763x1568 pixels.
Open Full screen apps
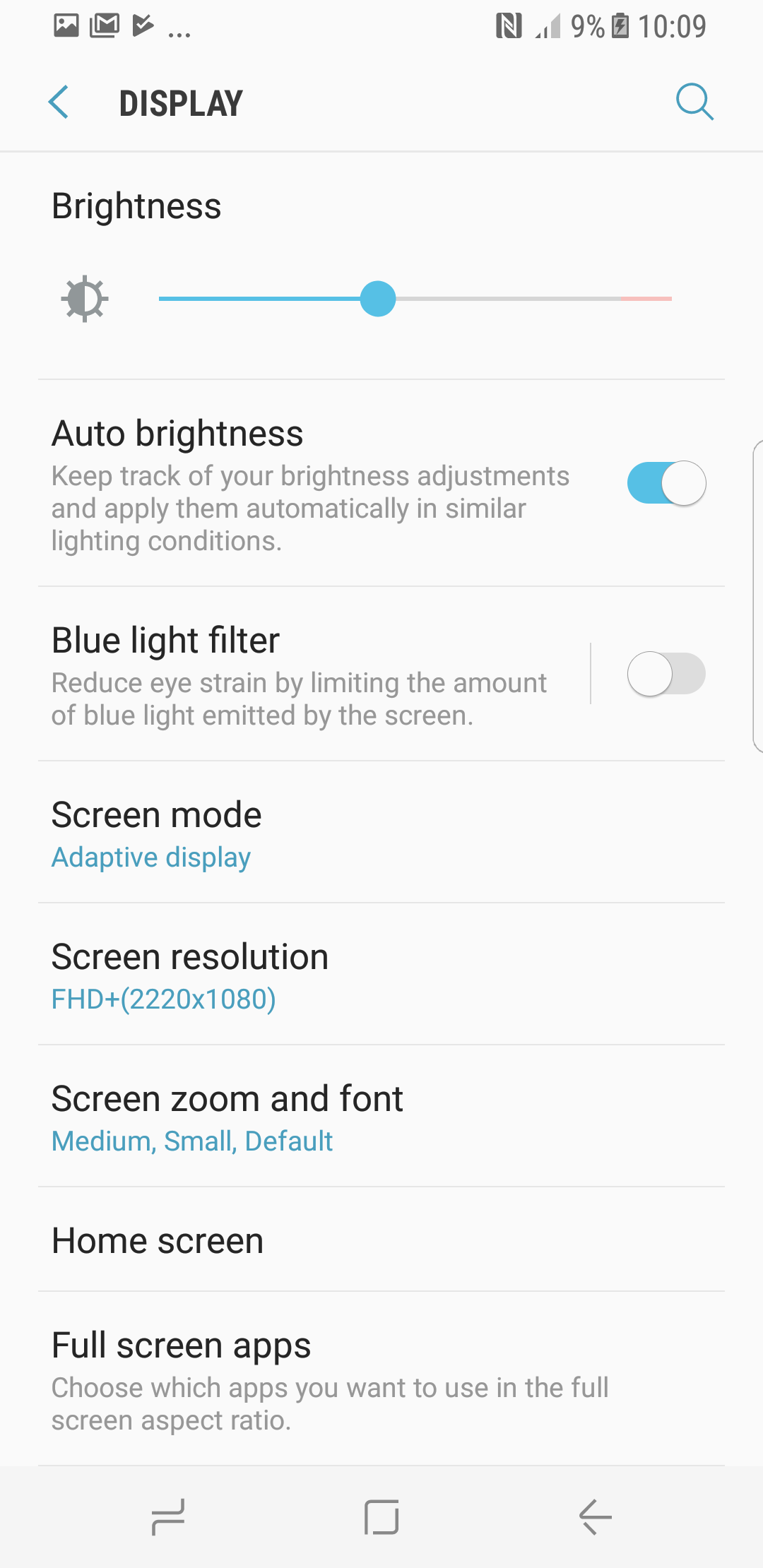tap(381, 1379)
